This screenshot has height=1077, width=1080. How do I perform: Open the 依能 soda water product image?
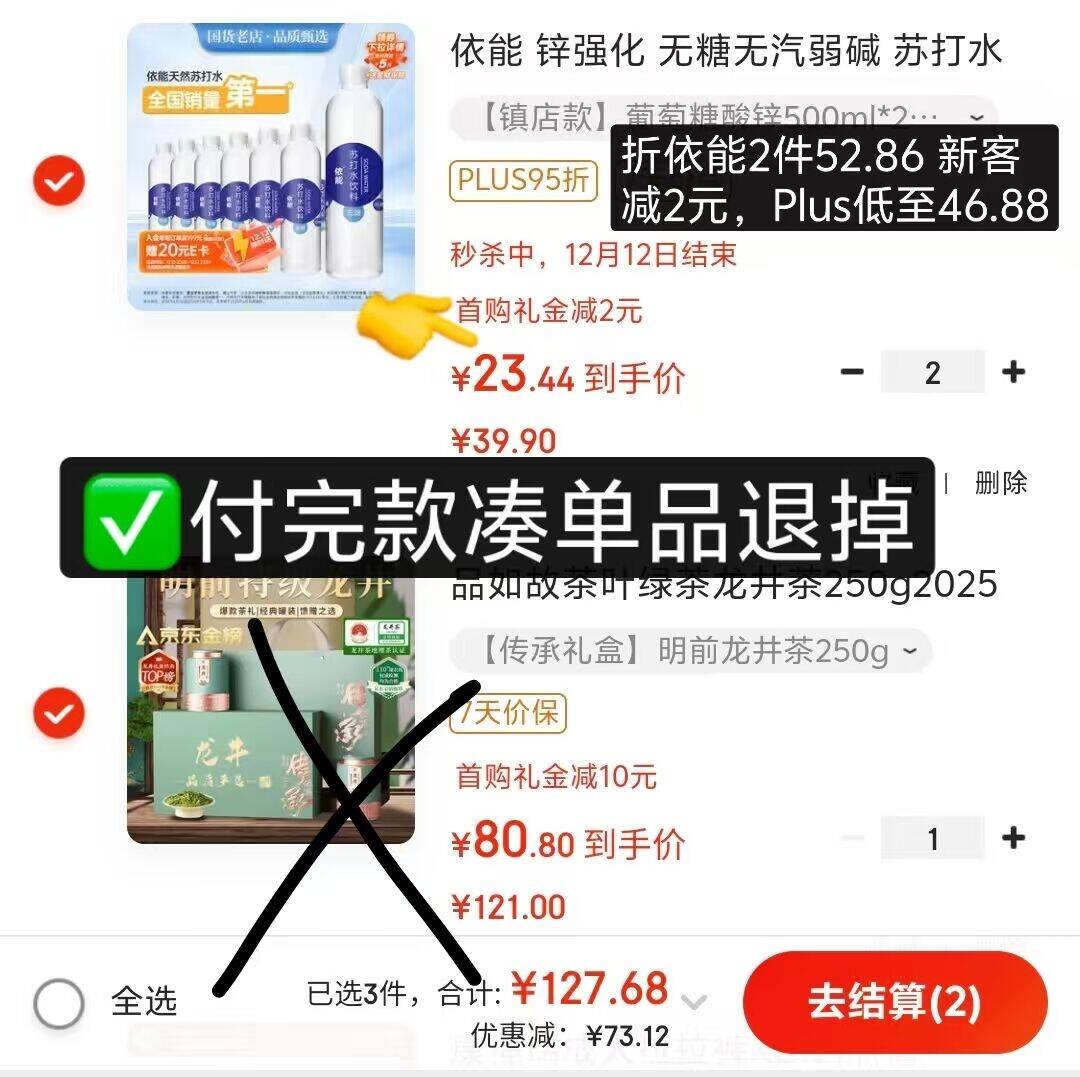271,167
